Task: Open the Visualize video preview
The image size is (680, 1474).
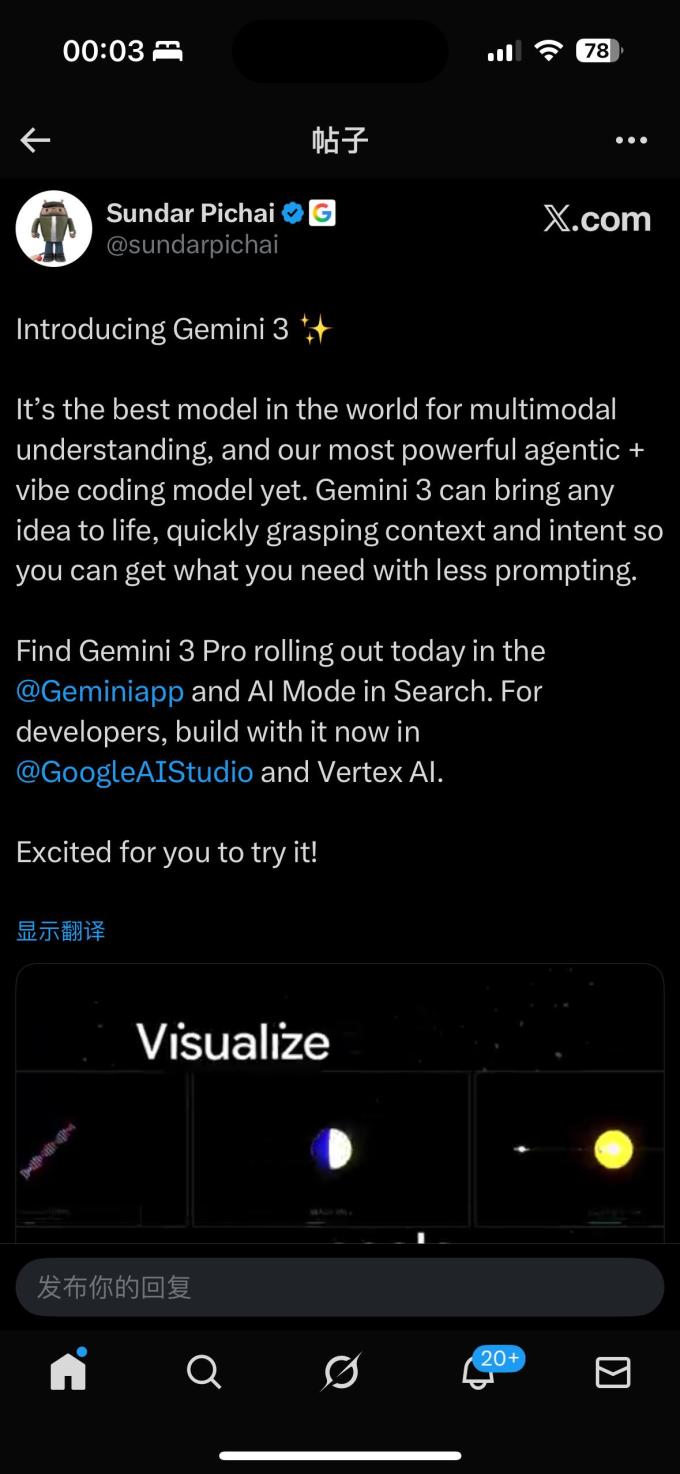Action: point(340,1103)
